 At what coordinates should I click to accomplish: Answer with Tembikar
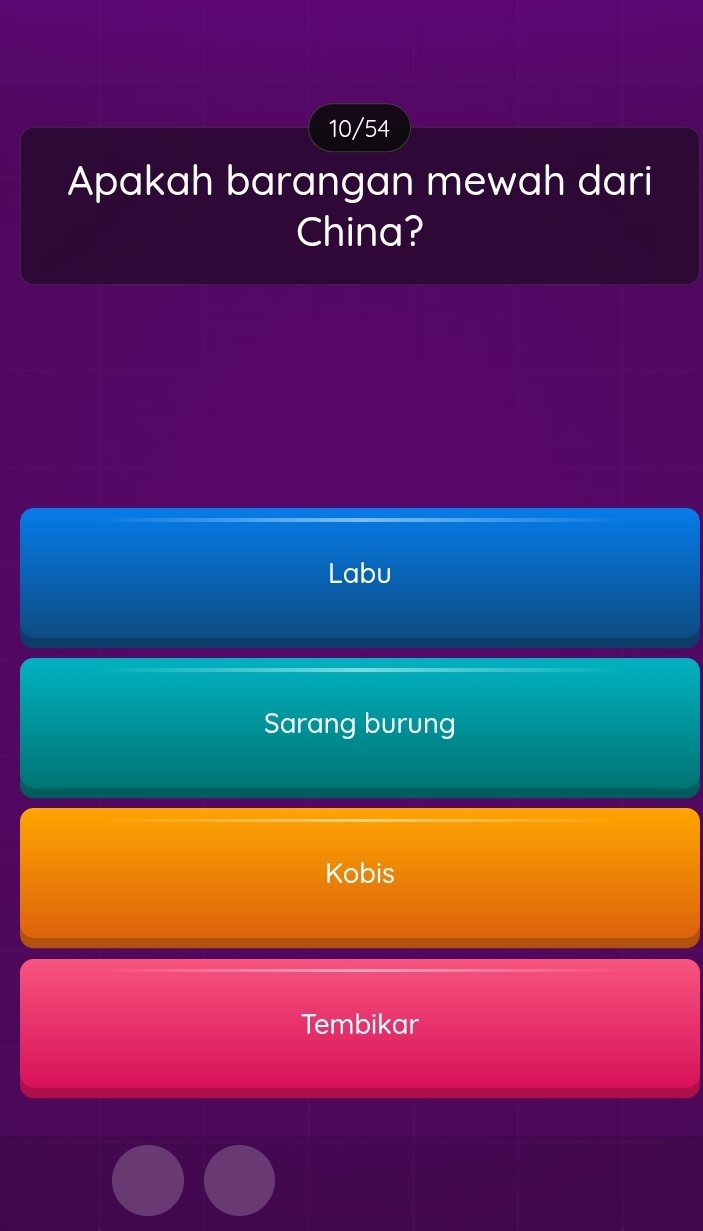(x=360, y=1024)
